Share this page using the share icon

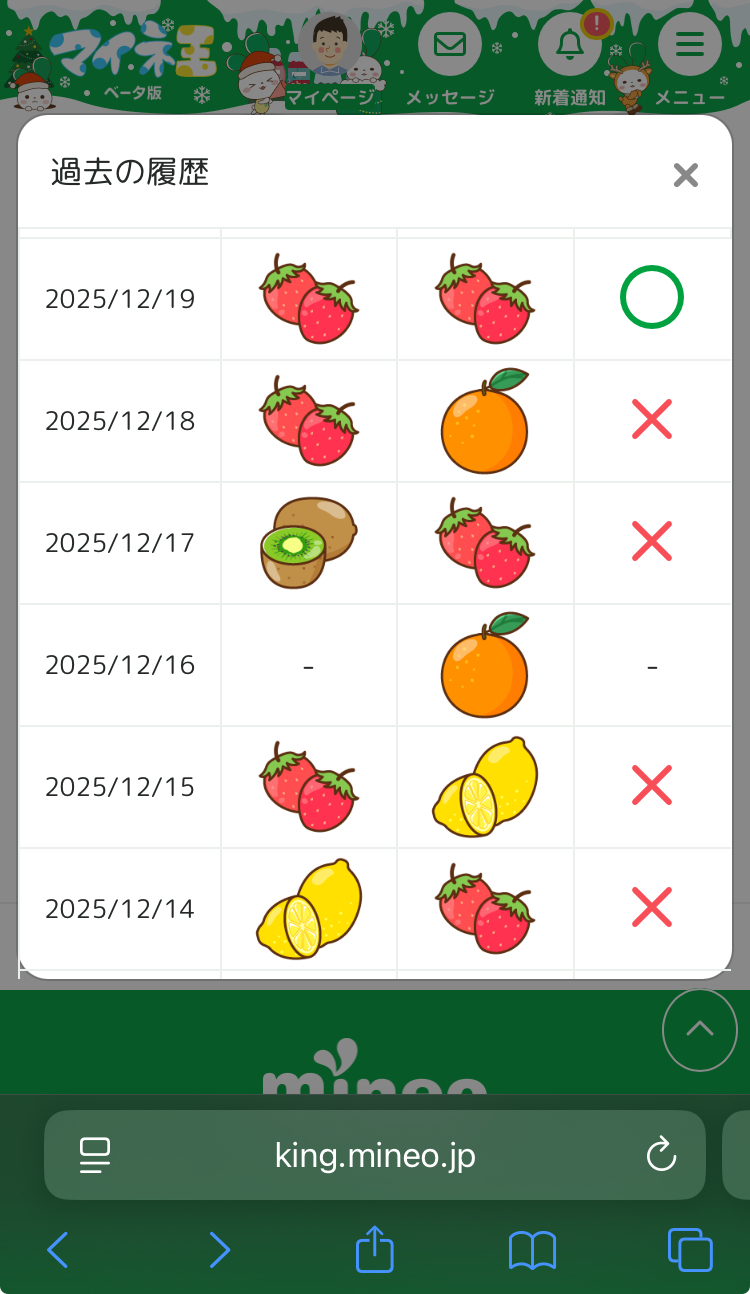375,1249
